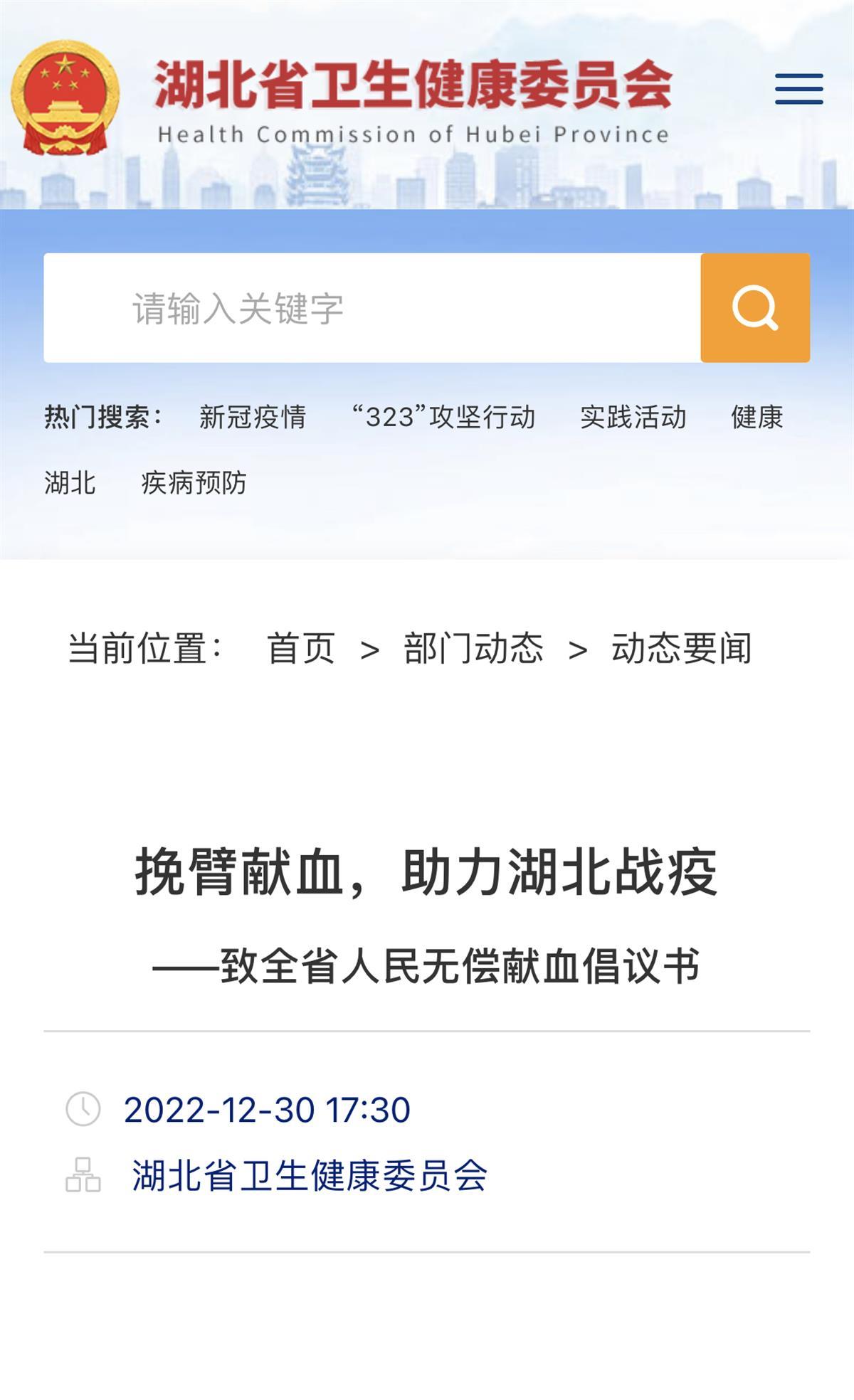
Task: Go to 首页 in the breadcrumb
Action: 300,648
